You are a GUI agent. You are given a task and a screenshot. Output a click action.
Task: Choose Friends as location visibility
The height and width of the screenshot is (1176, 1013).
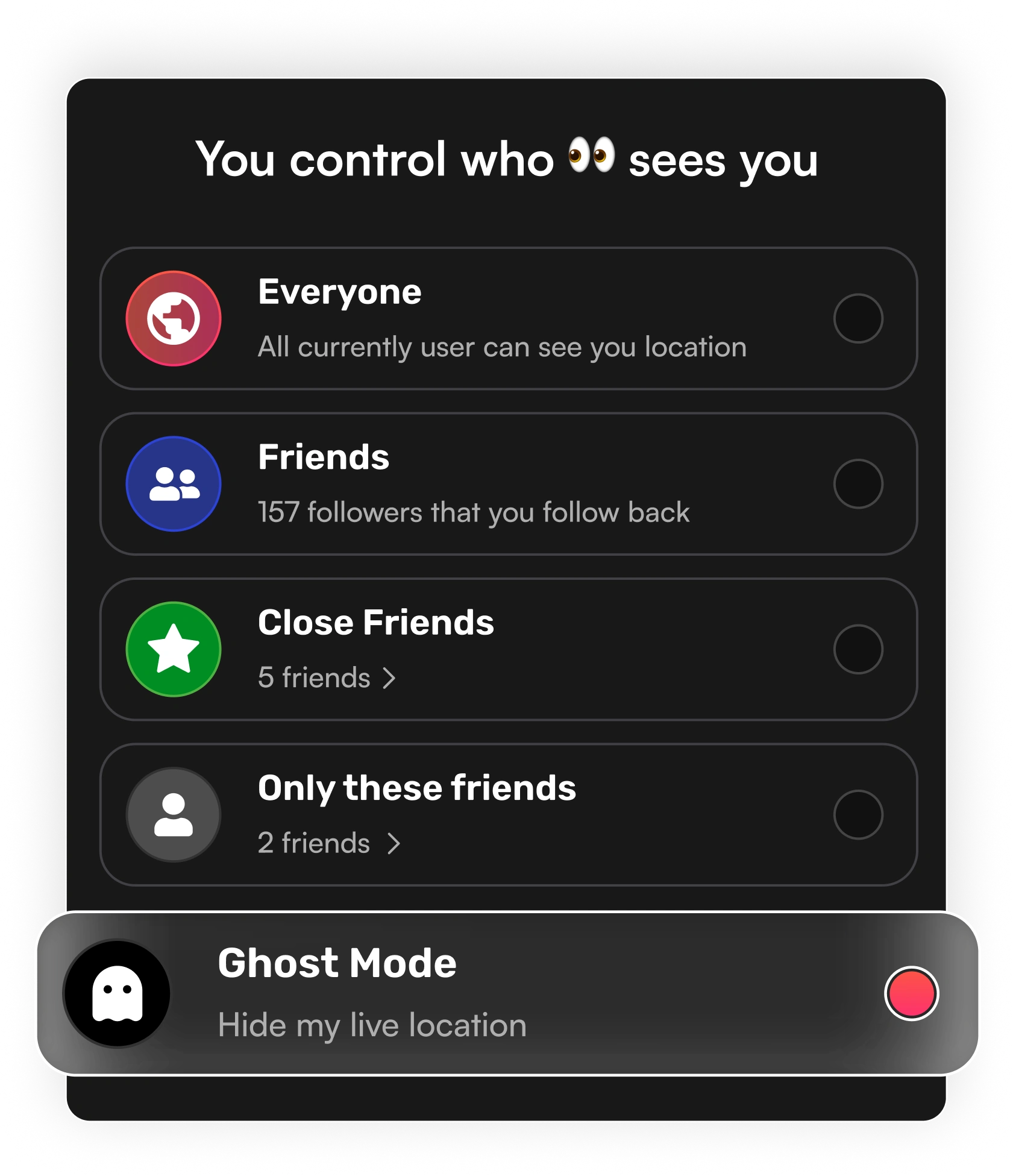pos(858,483)
